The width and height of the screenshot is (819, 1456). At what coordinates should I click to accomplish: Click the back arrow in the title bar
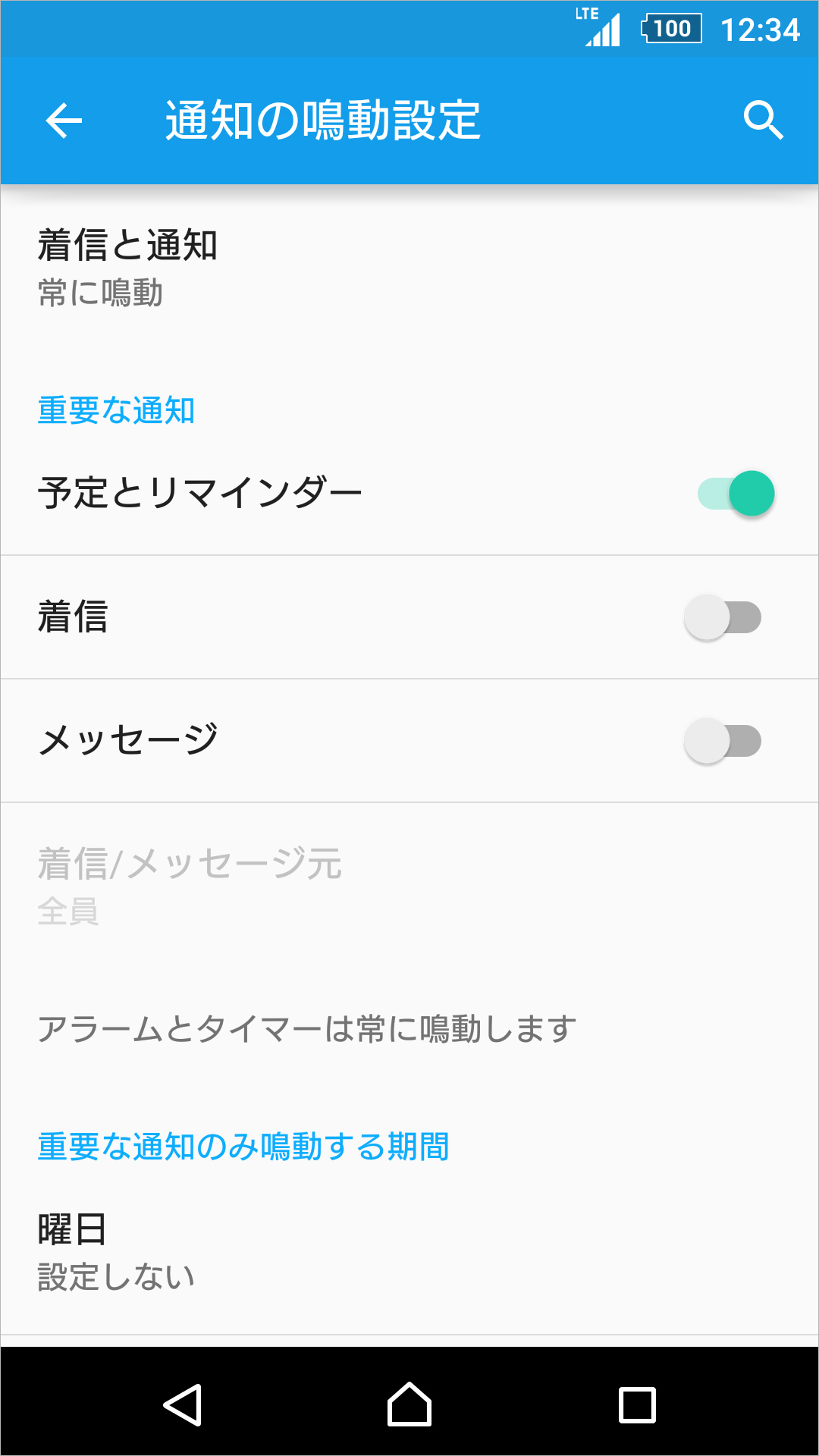coord(64,121)
